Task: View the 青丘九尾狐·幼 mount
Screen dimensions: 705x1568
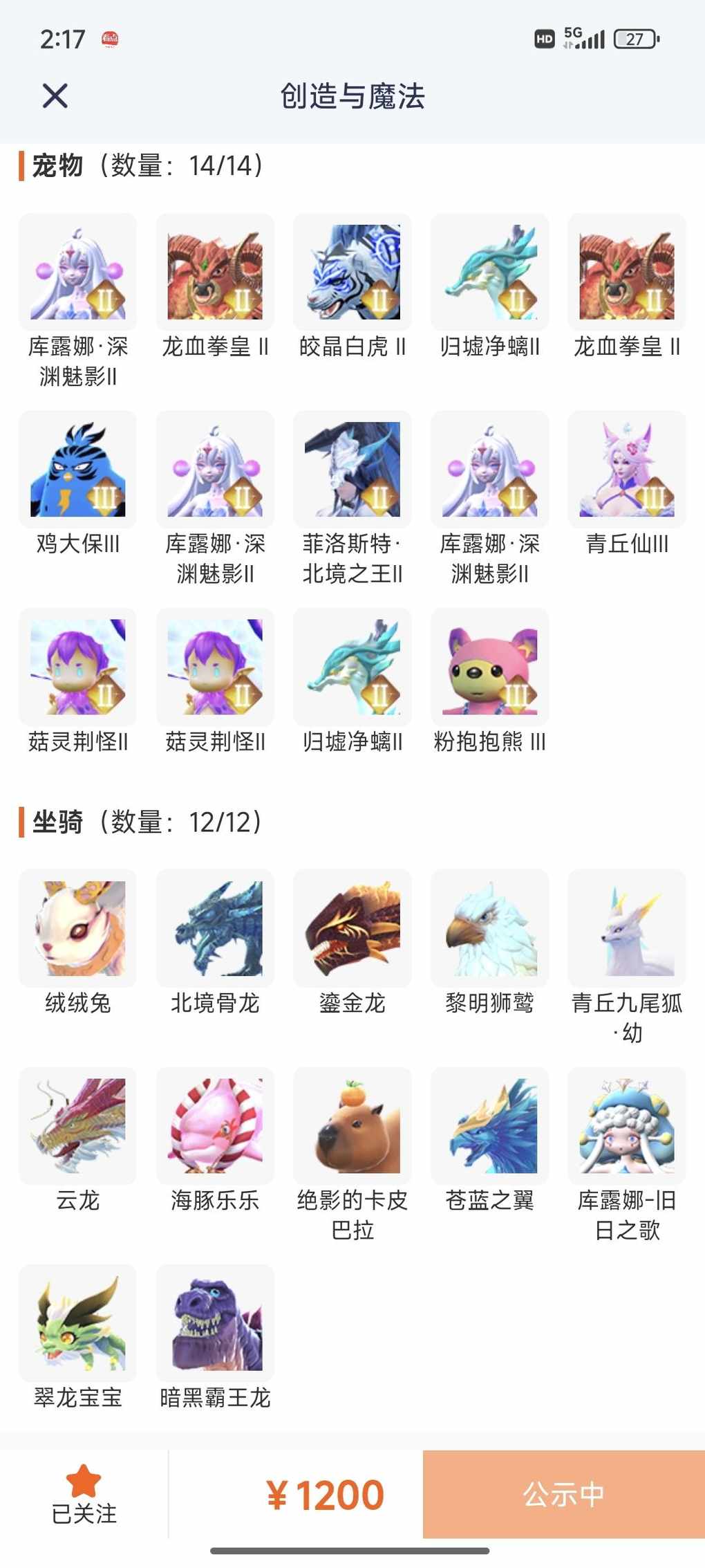Action: (x=627, y=928)
